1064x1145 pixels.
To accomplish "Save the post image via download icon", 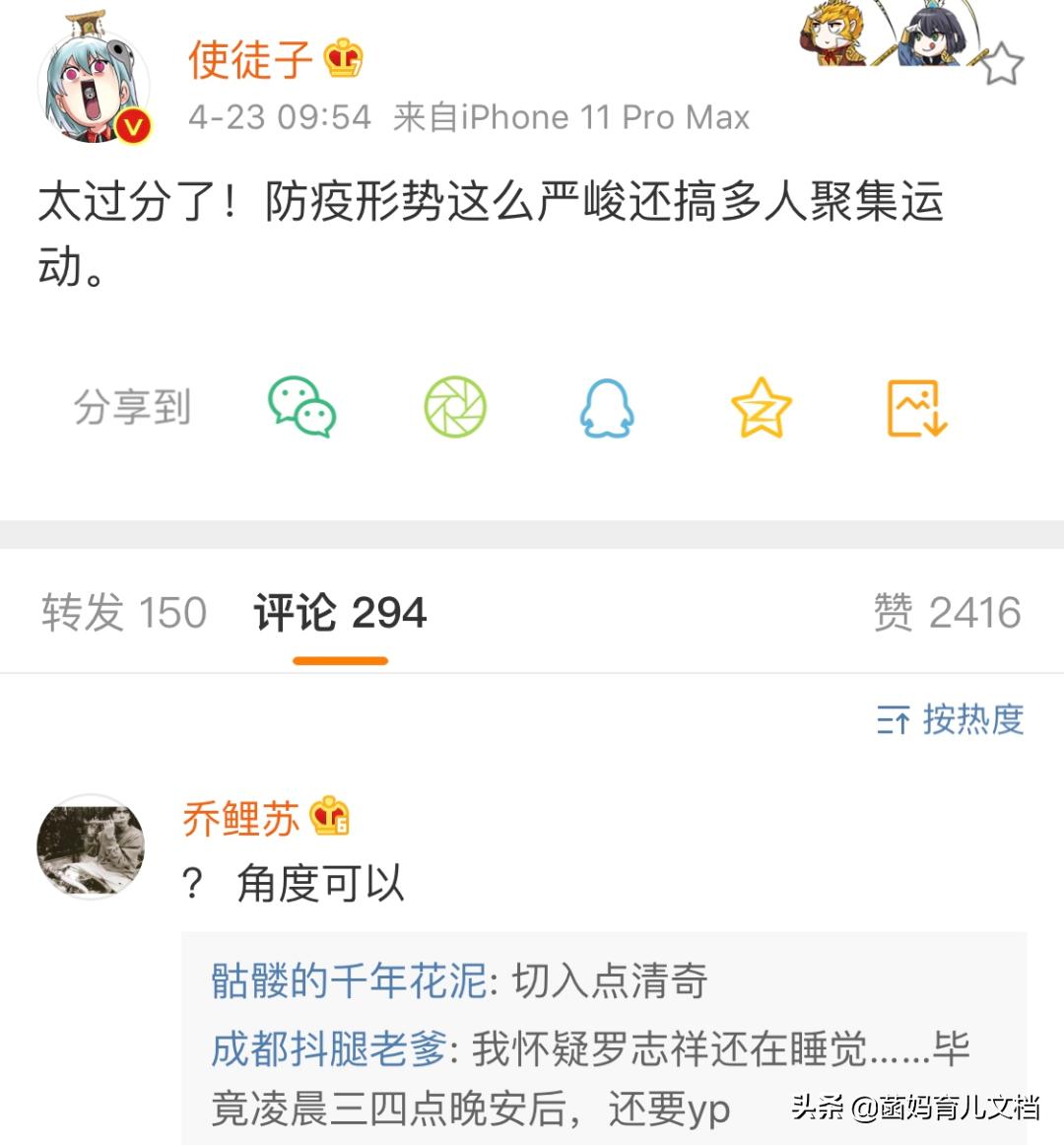I will (913, 408).
